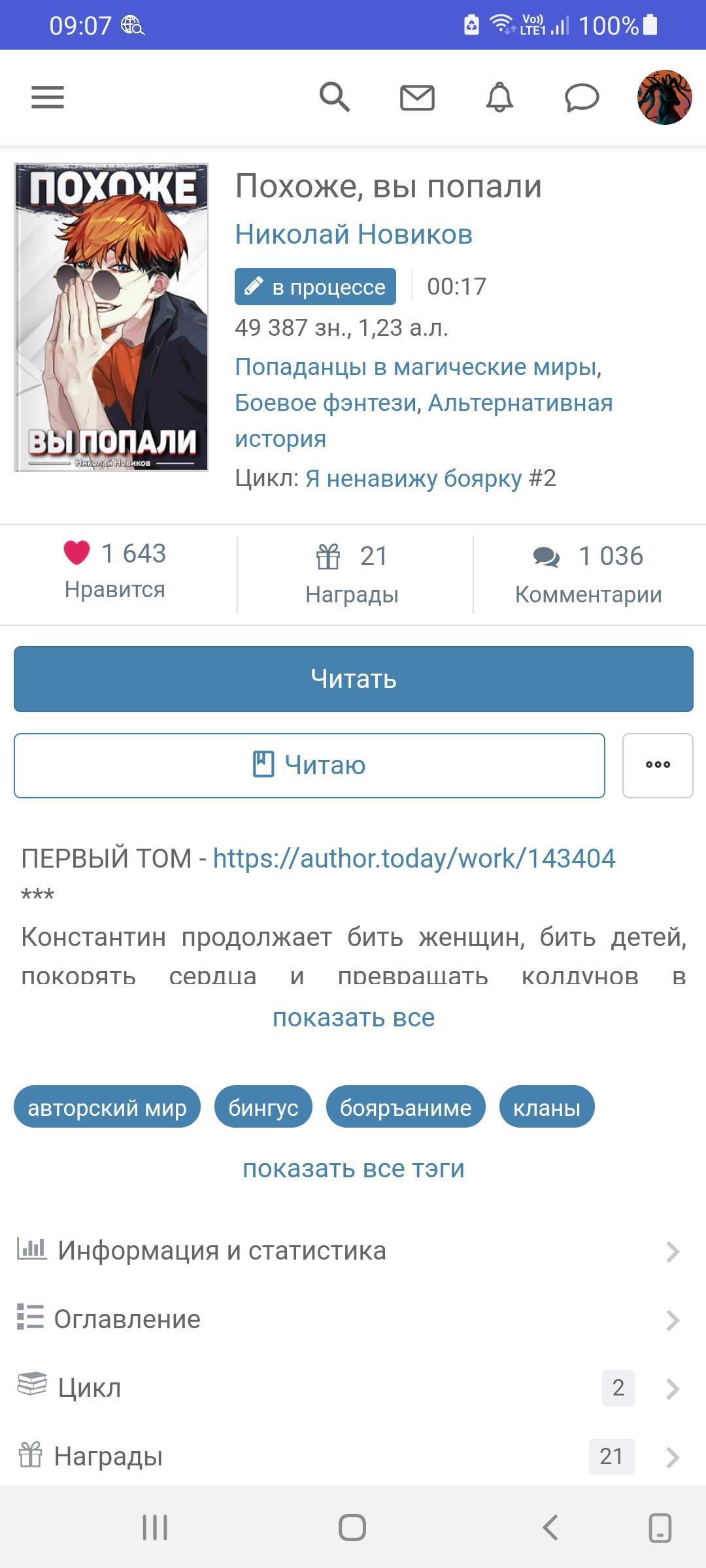Go back with the system back button
Image resolution: width=706 pixels, height=1568 pixels.
pyautogui.click(x=550, y=1527)
